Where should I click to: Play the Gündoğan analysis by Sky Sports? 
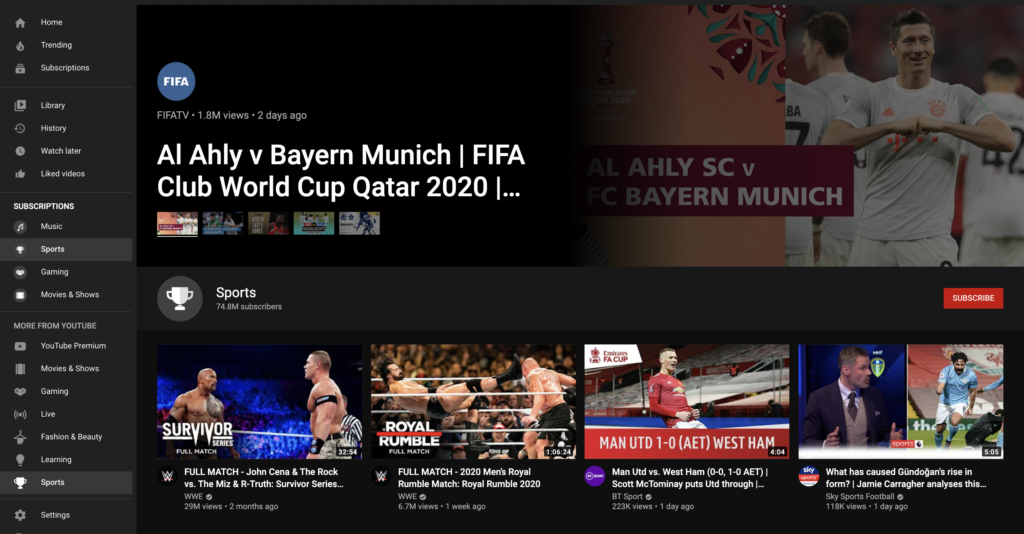[x=900, y=402]
